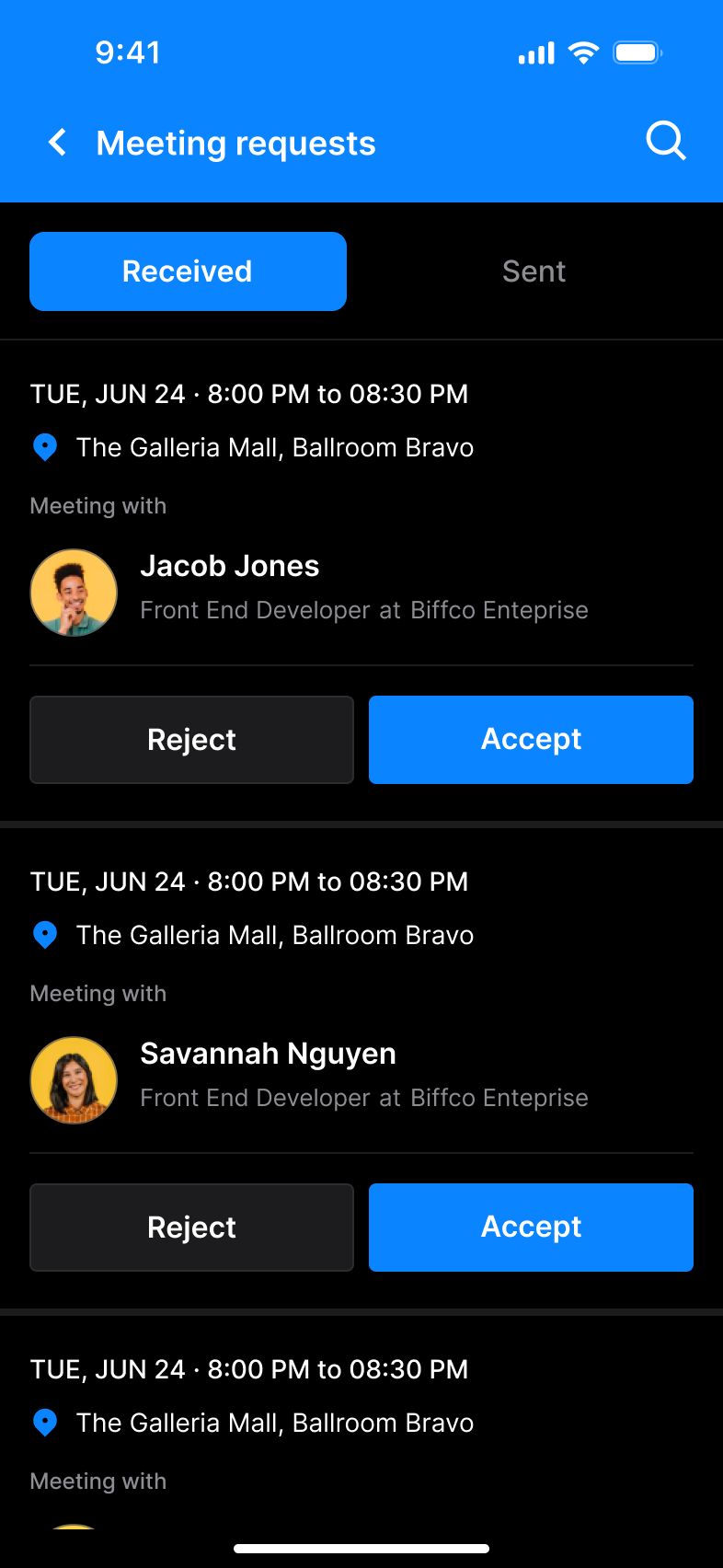The height and width of the screenshot is (1568, 723).
Task: Tap the back arrow to leave Meeting requests
Action: tap(56, 143)
